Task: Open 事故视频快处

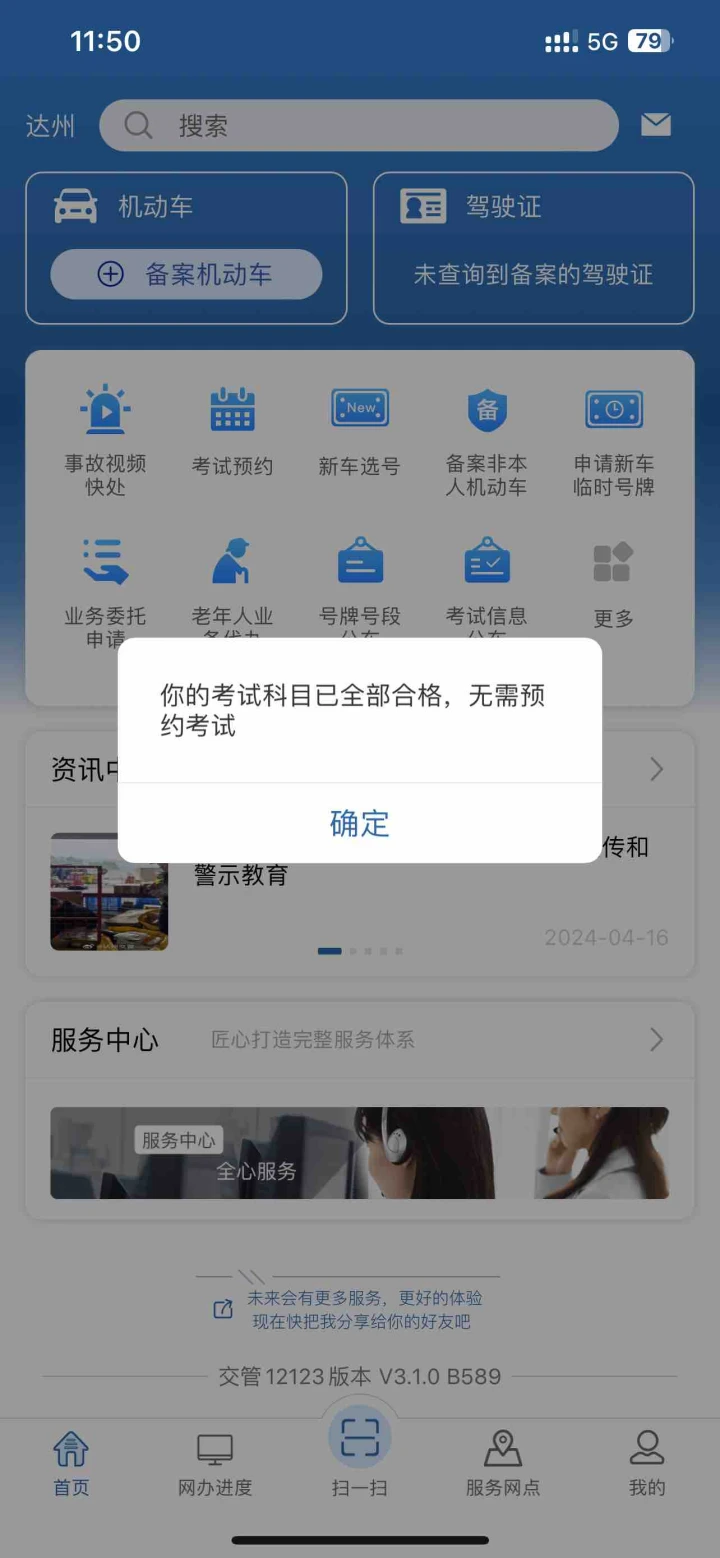Action: (105, 441)
